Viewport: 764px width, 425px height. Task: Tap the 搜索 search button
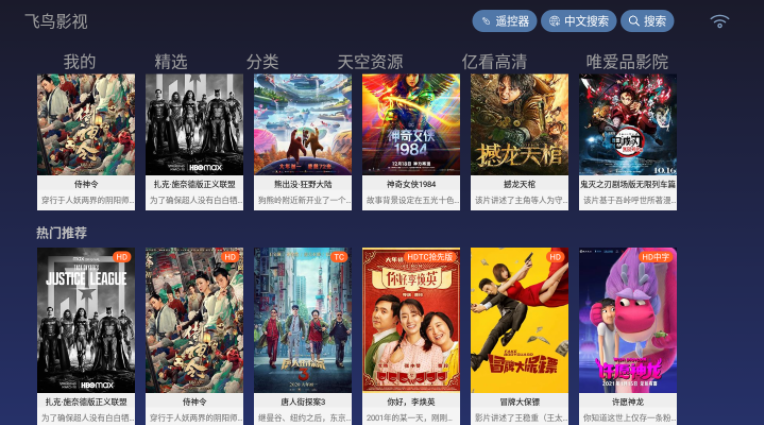pos(646,21)
